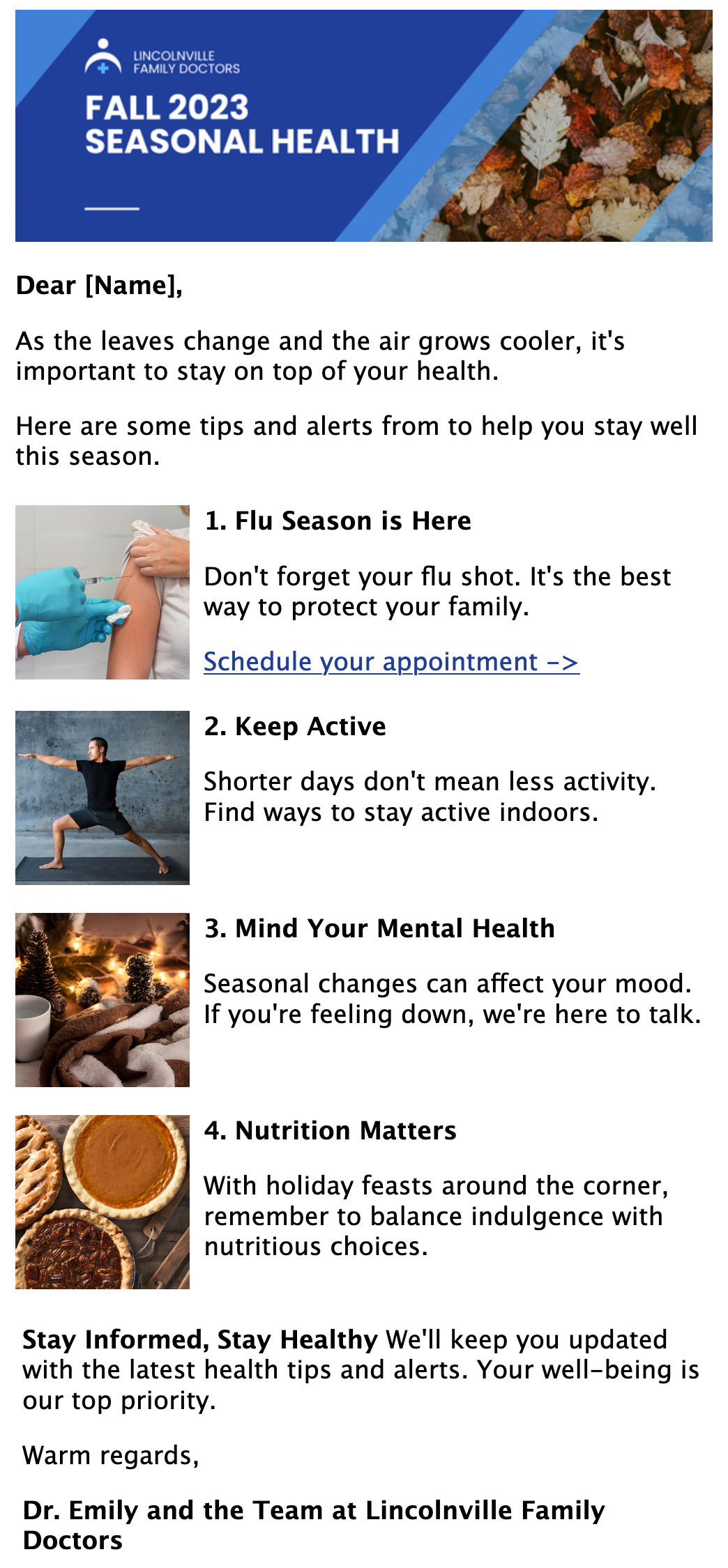Open the Schedule your appointment link
This screenshot has width=728, height=1568.
tap(390, 661)
